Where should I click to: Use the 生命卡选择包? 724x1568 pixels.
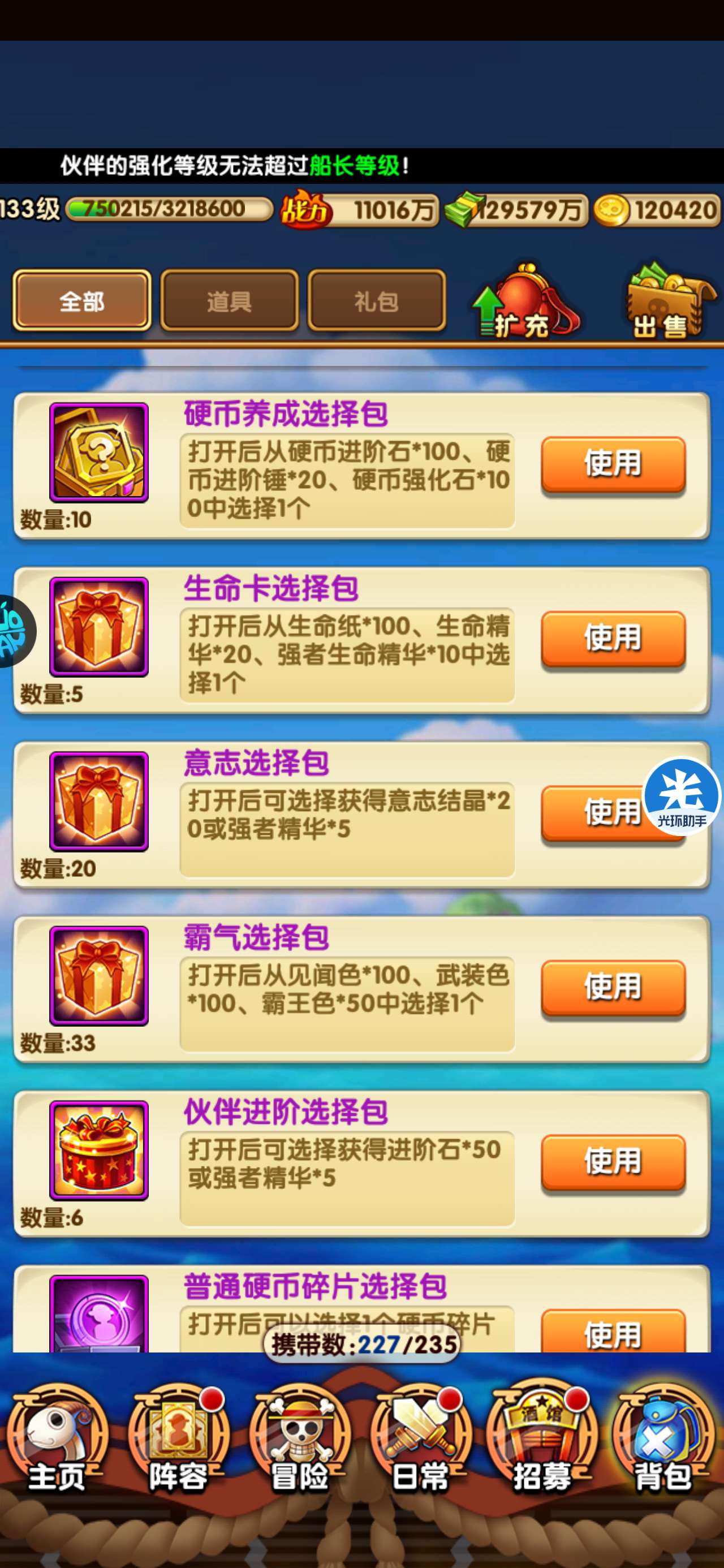(x=613, y=639)
